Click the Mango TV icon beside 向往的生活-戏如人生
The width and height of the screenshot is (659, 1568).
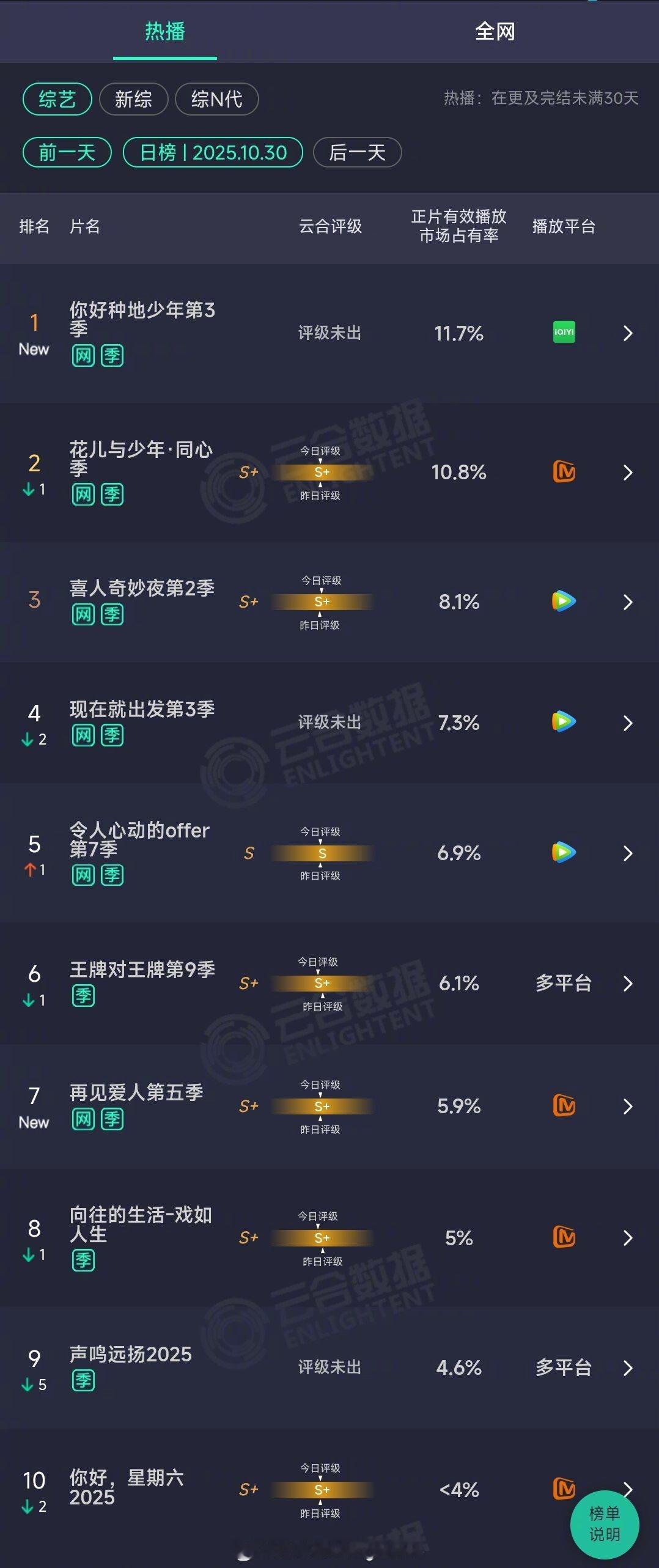(x=562, y=1237)
